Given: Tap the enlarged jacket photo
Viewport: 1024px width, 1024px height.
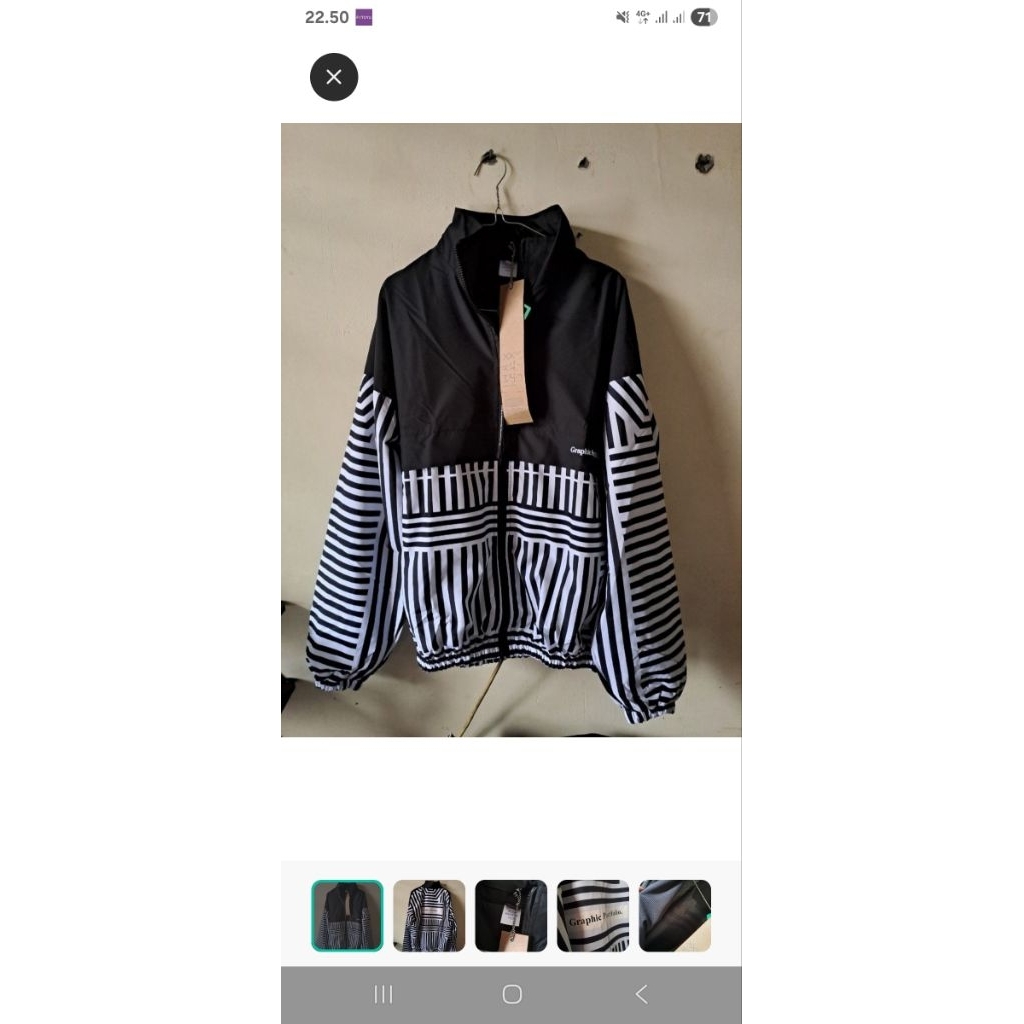Looking at the screenshot, I should [x=511, y=430].
